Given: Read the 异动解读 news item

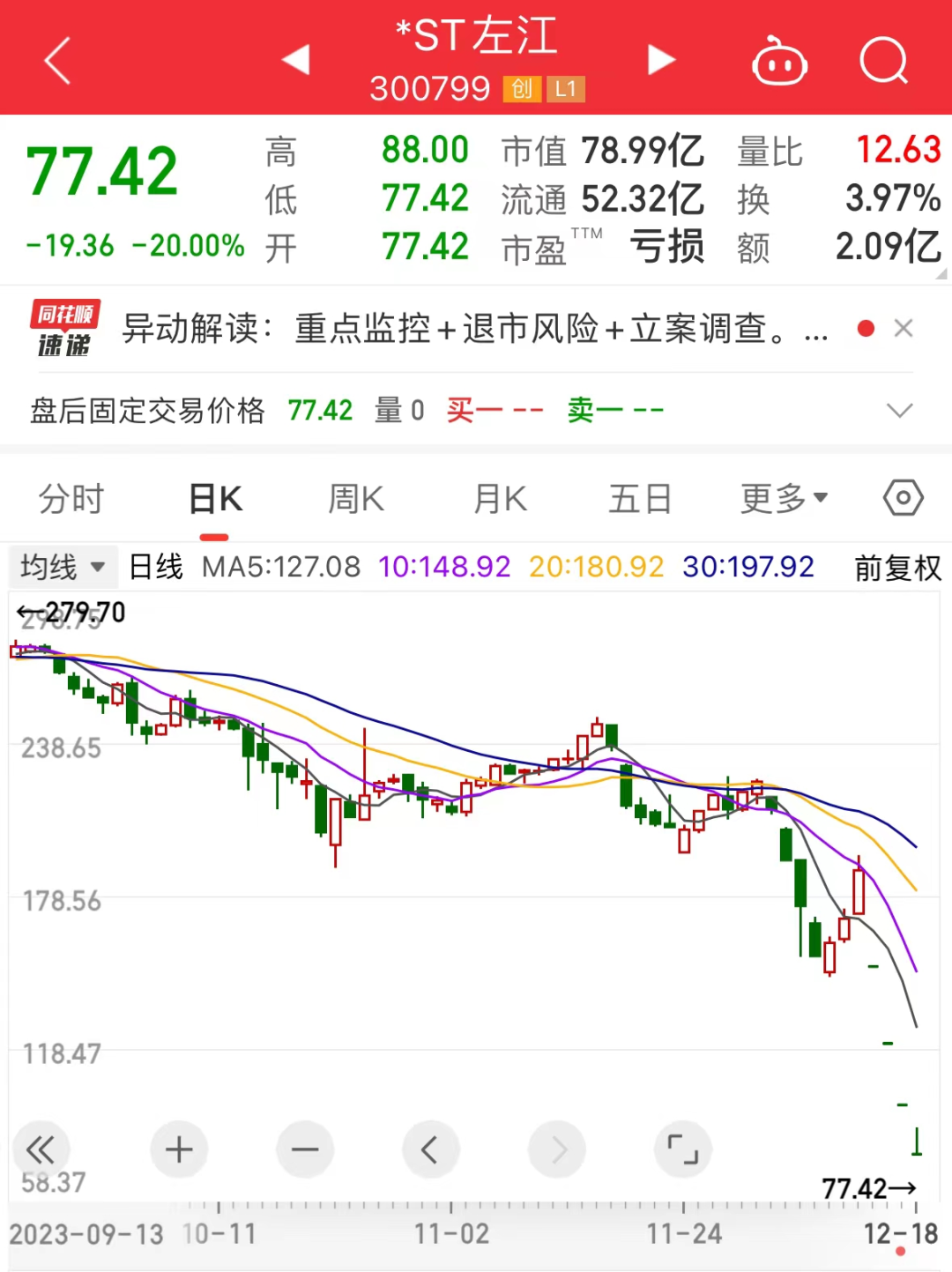Looking at the screenshot, I should click(474, 329).
